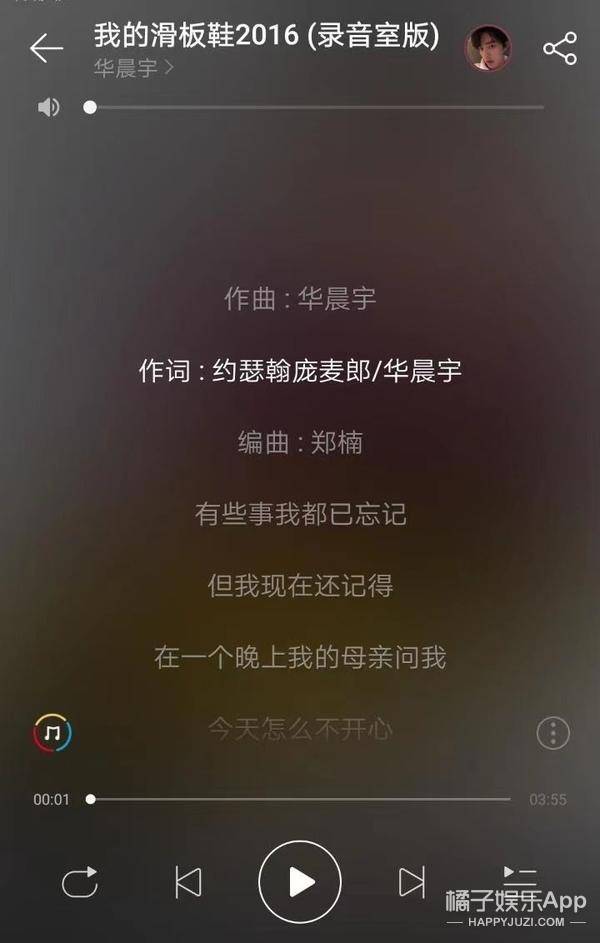Skip to the previous track
This screenshot has width=600, height=943.
pos(188,882)
